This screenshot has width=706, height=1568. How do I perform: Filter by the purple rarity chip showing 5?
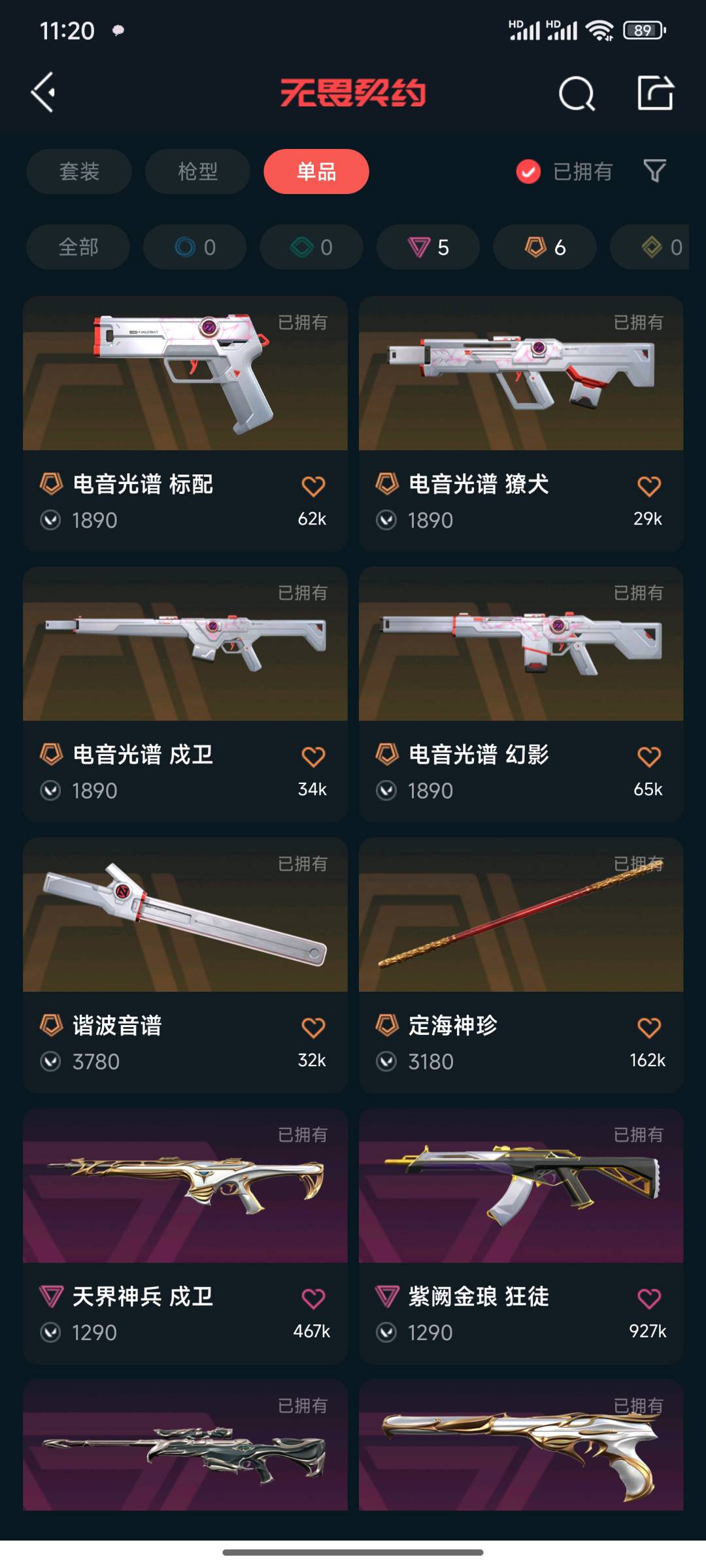coord(428,247)
